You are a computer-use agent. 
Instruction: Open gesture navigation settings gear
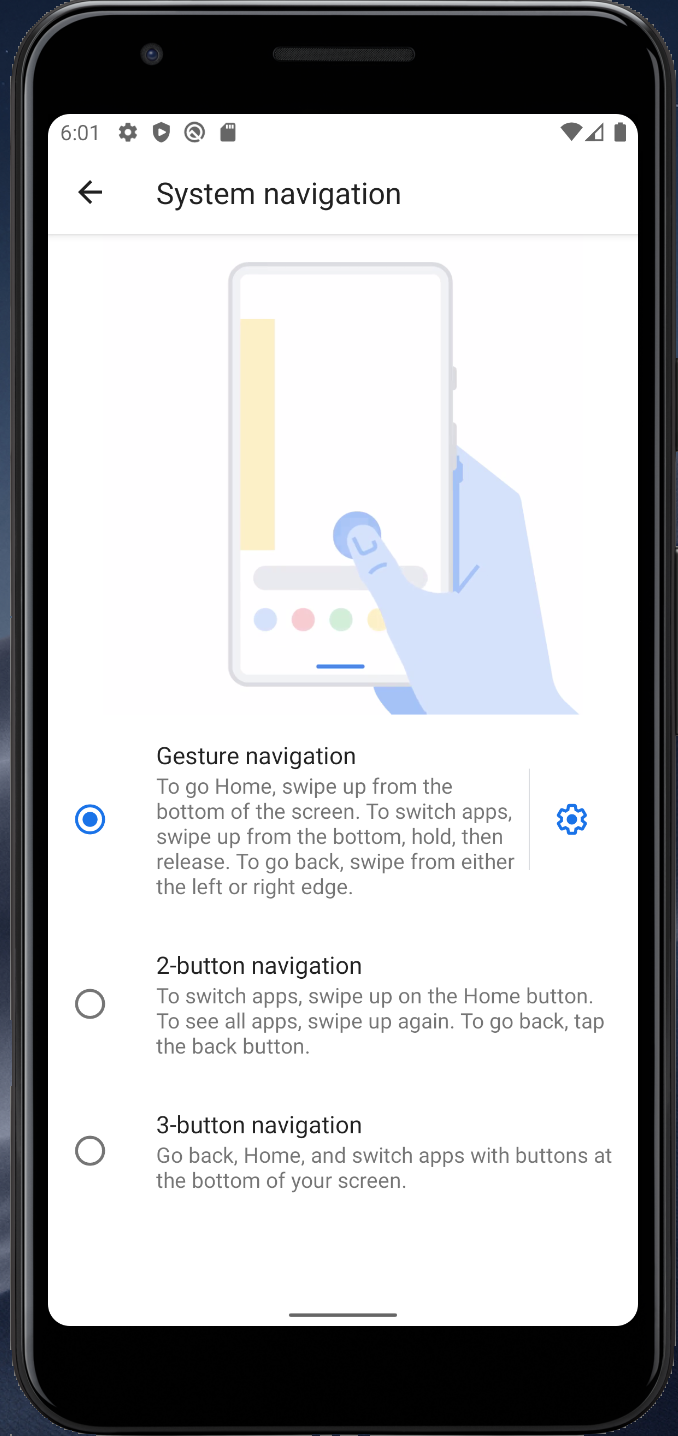[x=571, y=819]
